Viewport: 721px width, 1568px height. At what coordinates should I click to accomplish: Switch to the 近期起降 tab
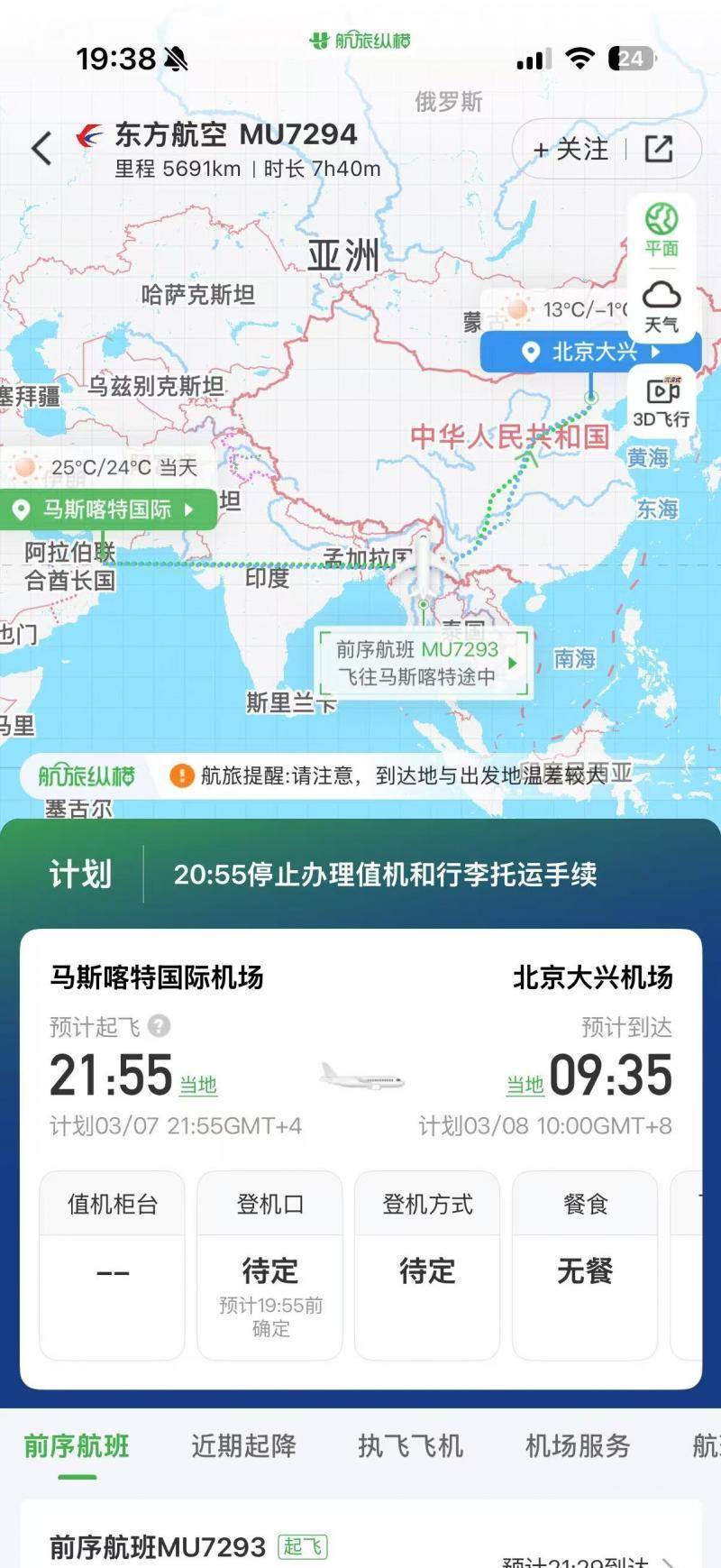243,1446
